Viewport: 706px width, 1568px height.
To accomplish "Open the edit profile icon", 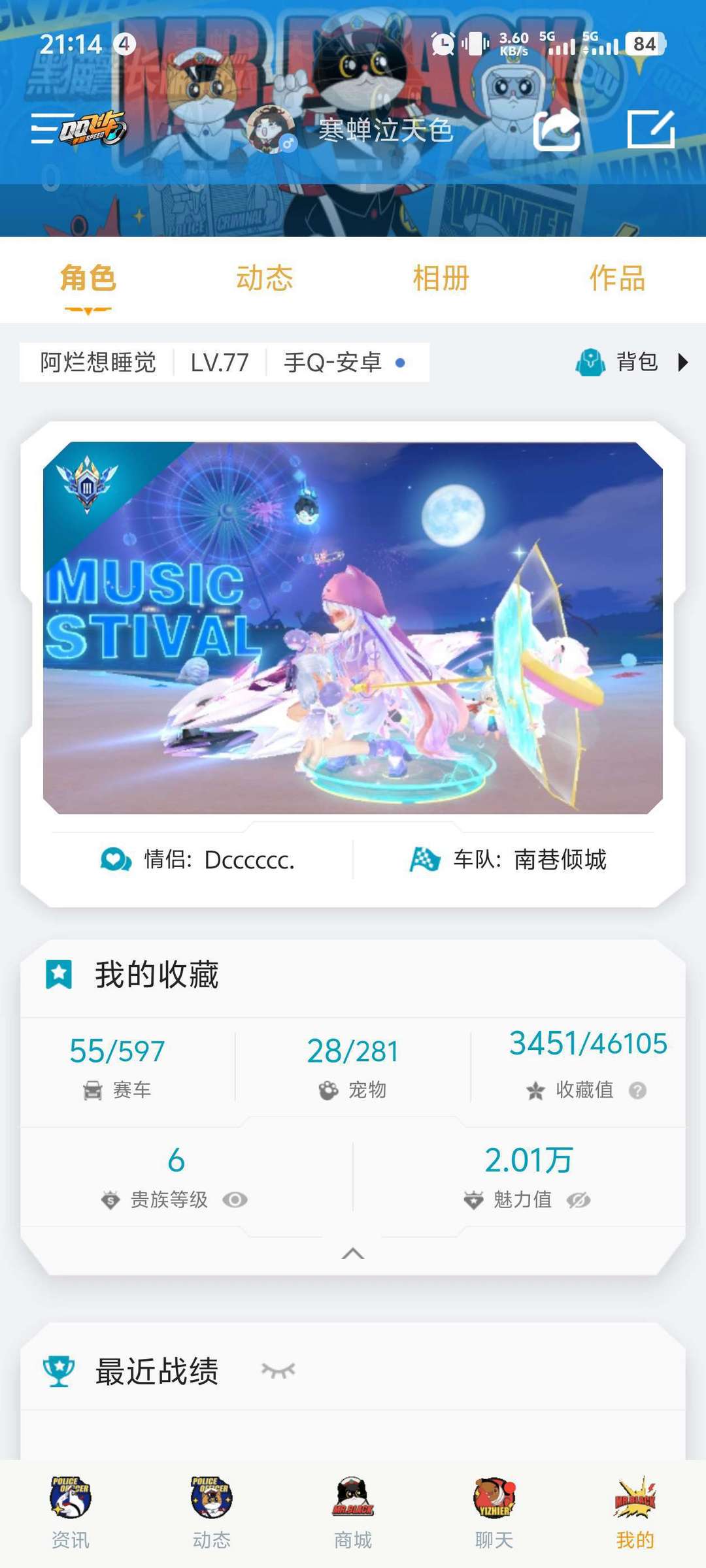I will [x=650, y=129].
